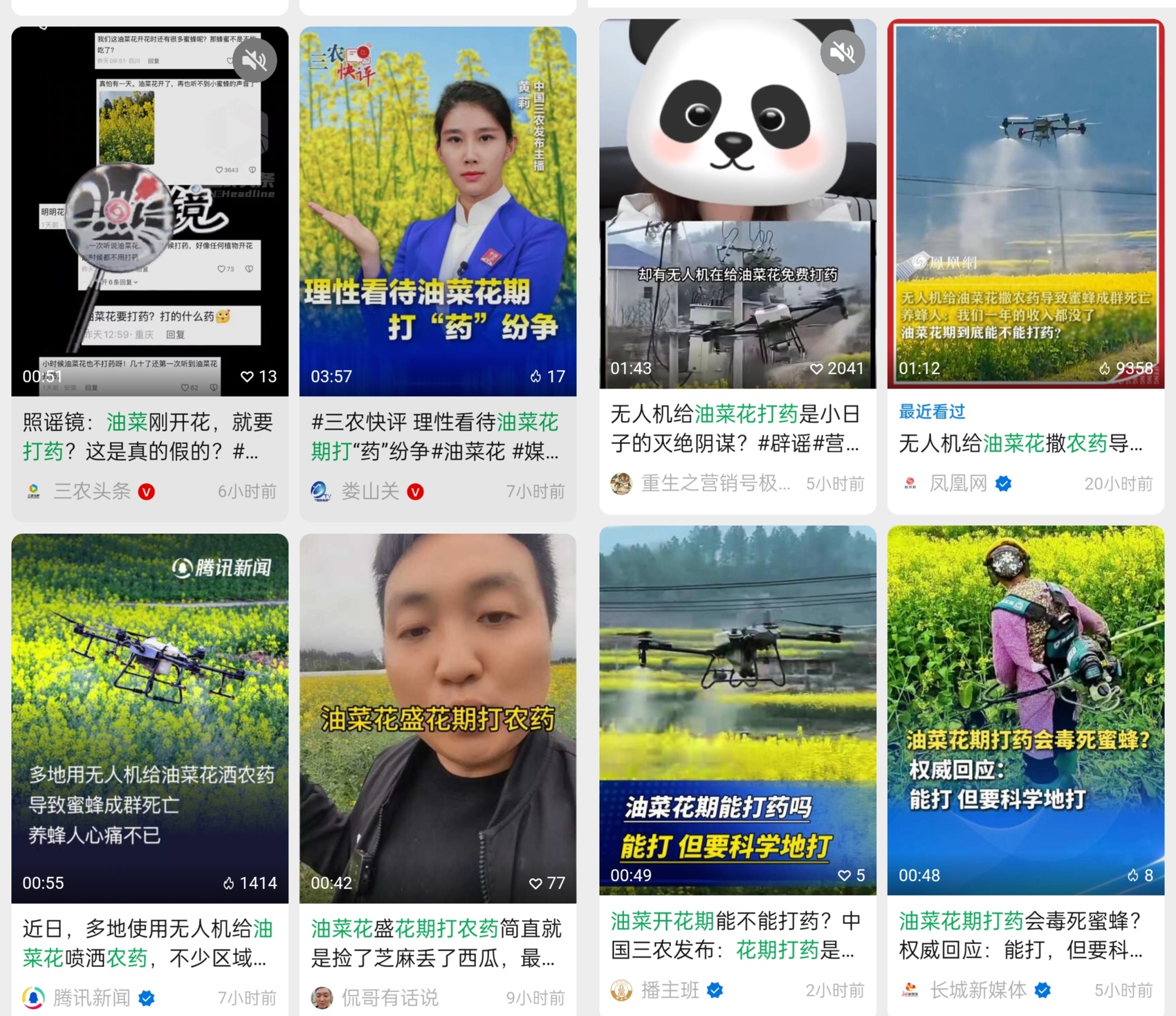Visit 凤凰网 author profile
The width and height of the screenshot is (1176, 1016).
click(x=957, y=483)
